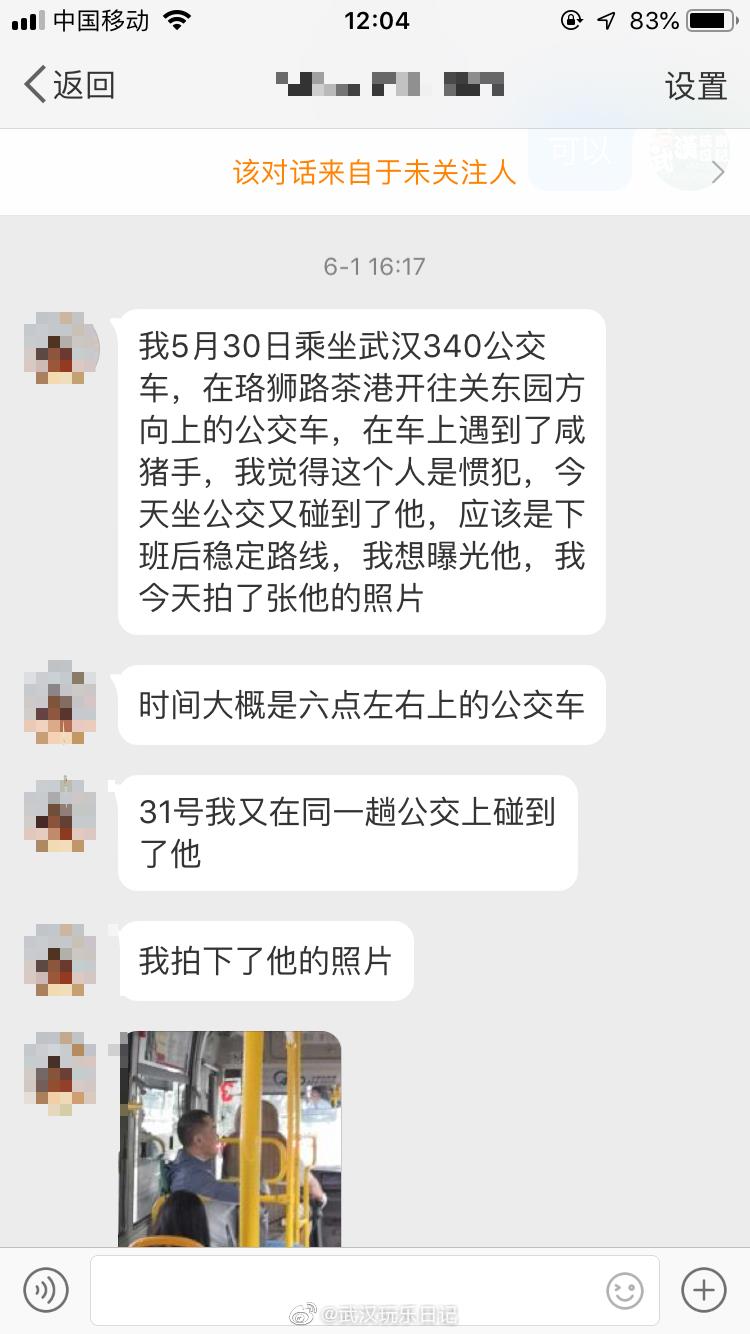Open the unfollowed sender notice banner
This screenshot has width=750, height=1334.
[375, 172]
